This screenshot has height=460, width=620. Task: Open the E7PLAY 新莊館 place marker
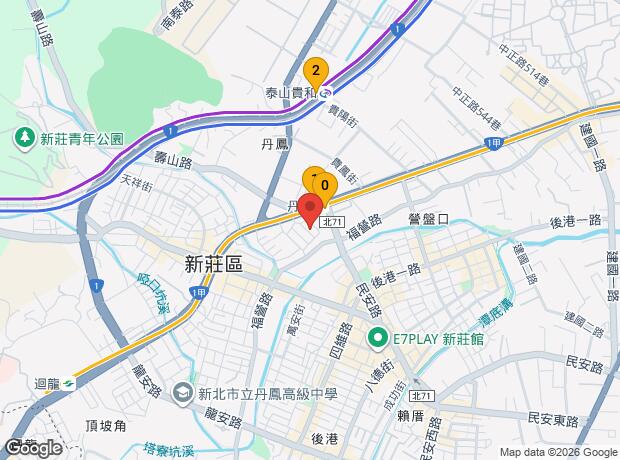point(378,337)
